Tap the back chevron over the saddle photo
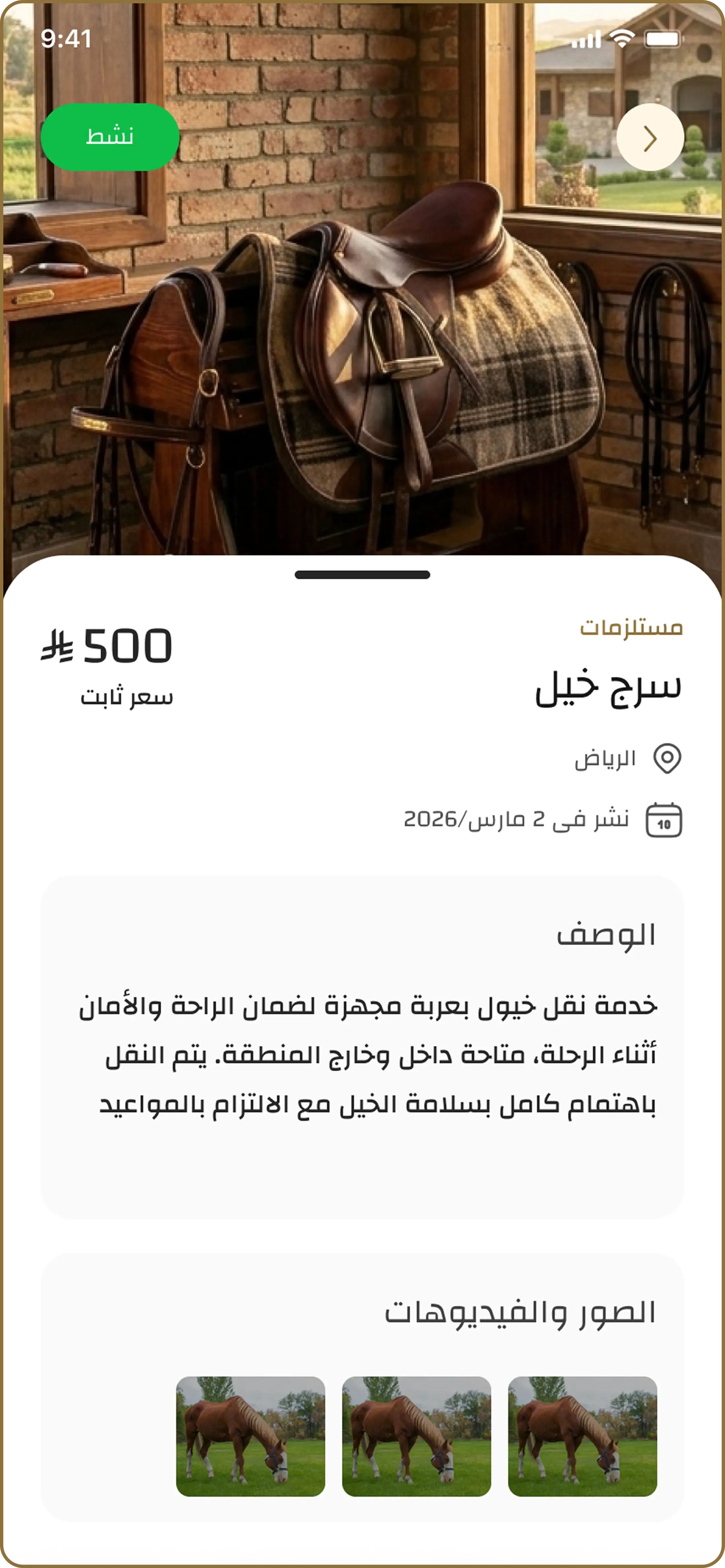Screen dimensions: 725x1568 point(650,138)
